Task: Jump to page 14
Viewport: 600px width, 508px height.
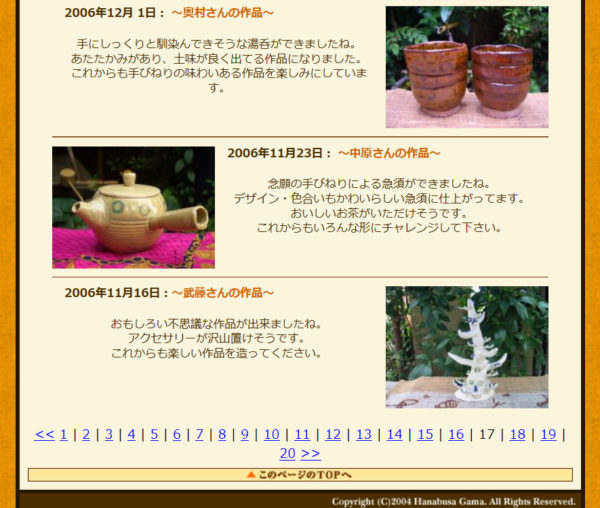Action: (395, 435)
